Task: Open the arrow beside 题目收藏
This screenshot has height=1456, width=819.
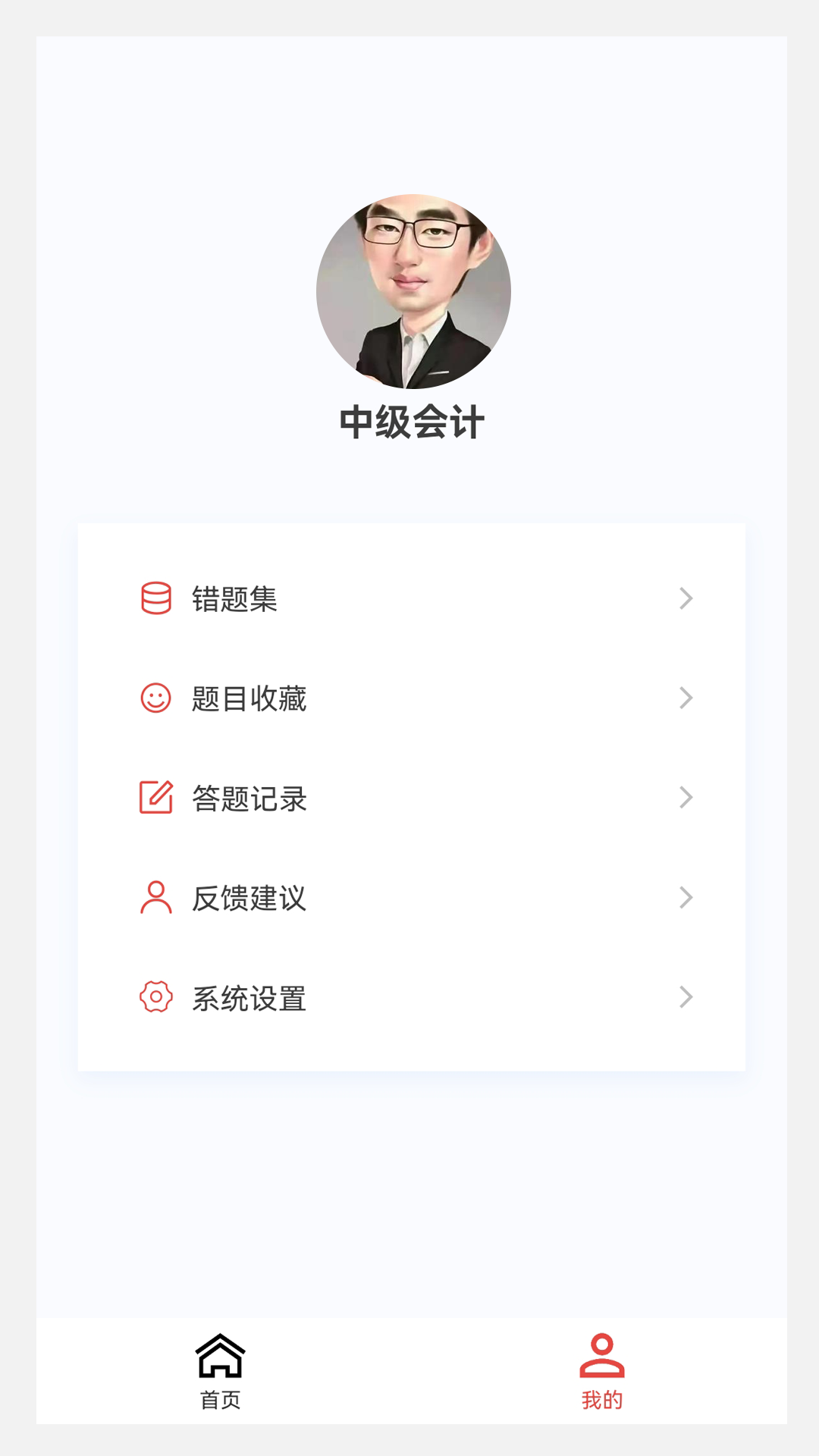Action: tap(686, 698)
